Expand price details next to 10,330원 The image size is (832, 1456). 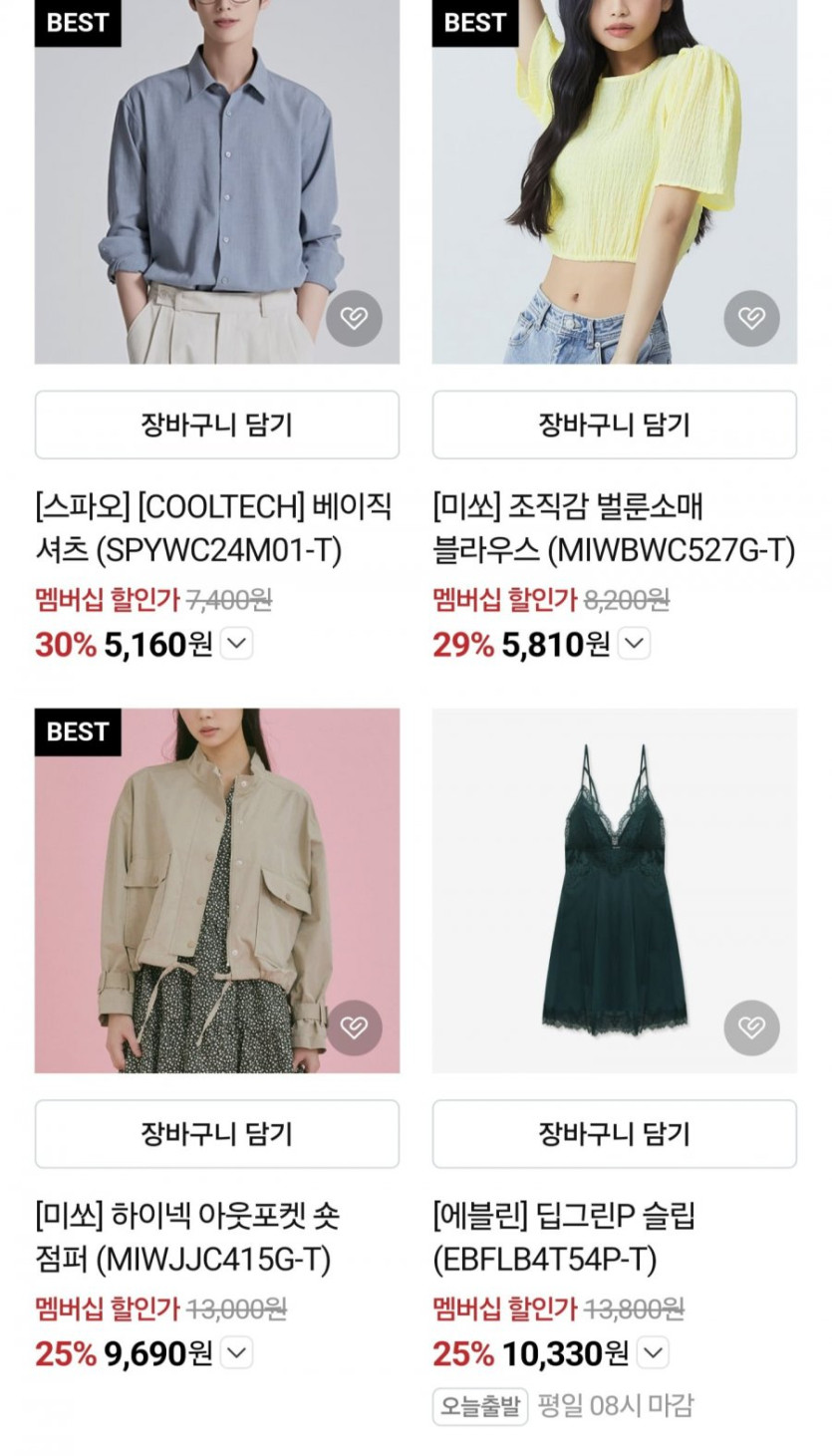coord(653,1352)
